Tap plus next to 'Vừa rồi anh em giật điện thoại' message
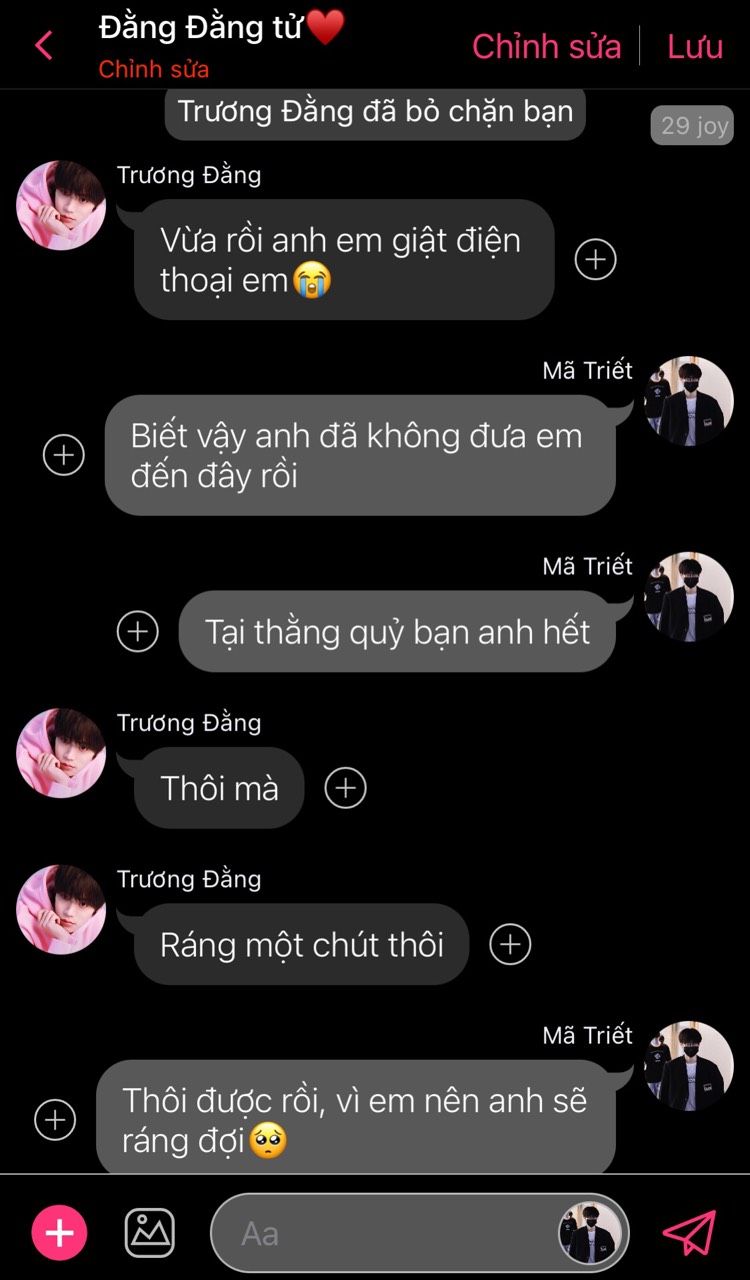 point(596,260)
